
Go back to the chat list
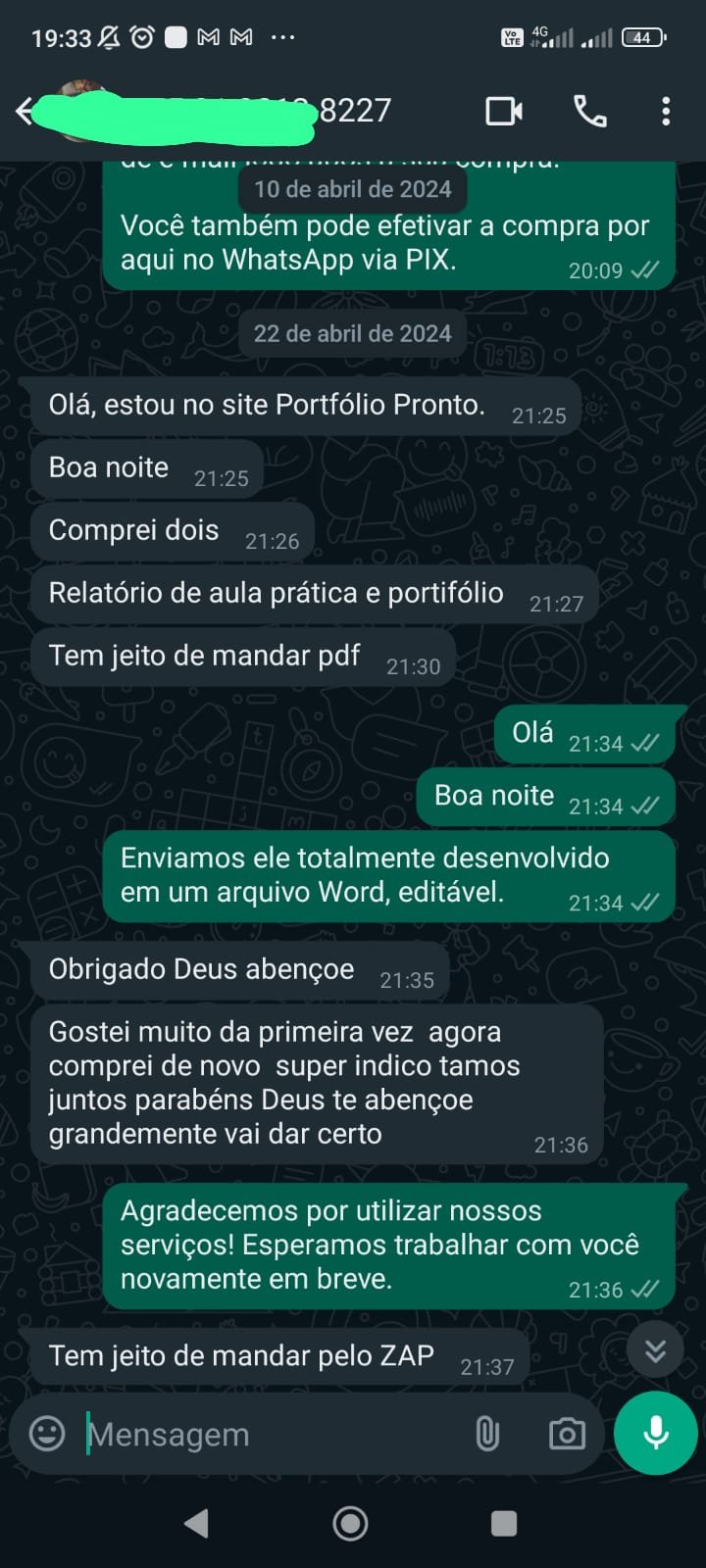tap(25, 111)
